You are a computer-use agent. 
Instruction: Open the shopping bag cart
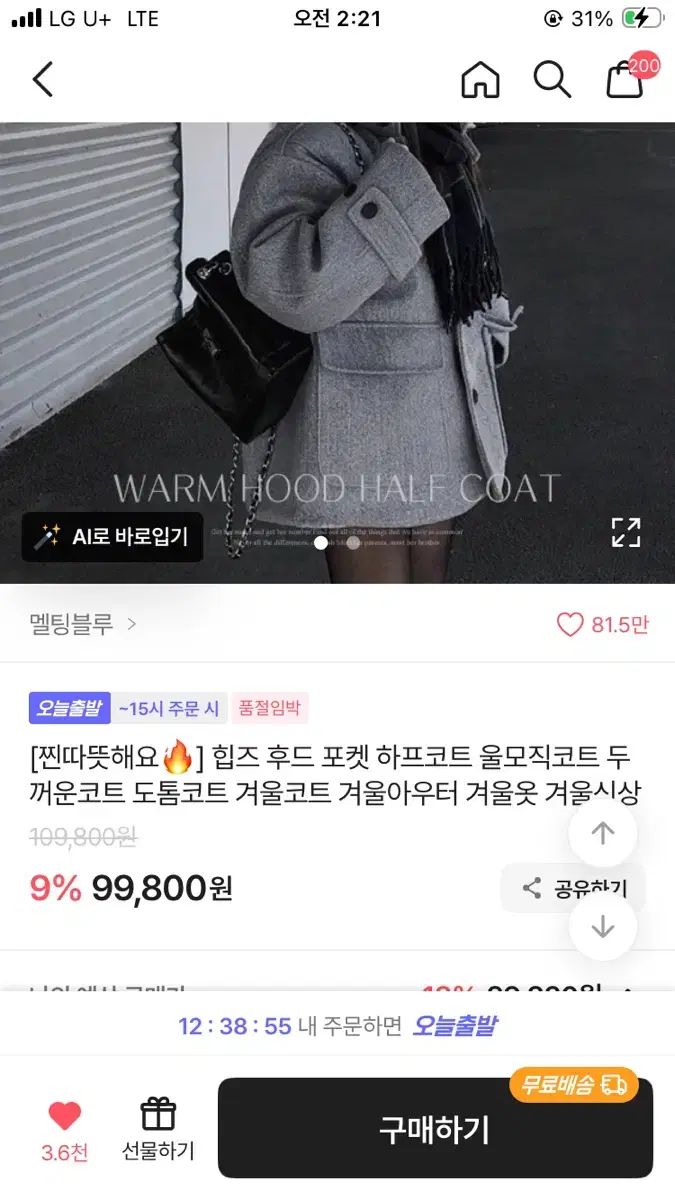tap(626, 79)
